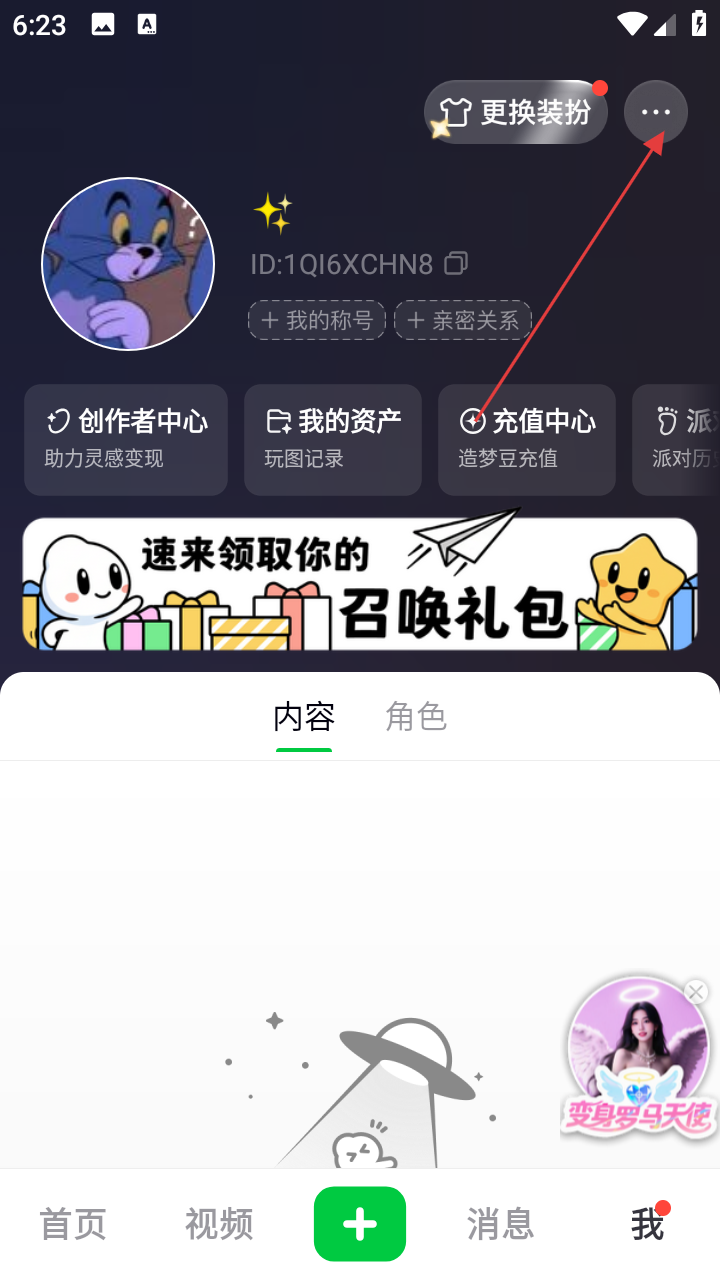Open the 召唤礼包 gift banner

point(360,584)
